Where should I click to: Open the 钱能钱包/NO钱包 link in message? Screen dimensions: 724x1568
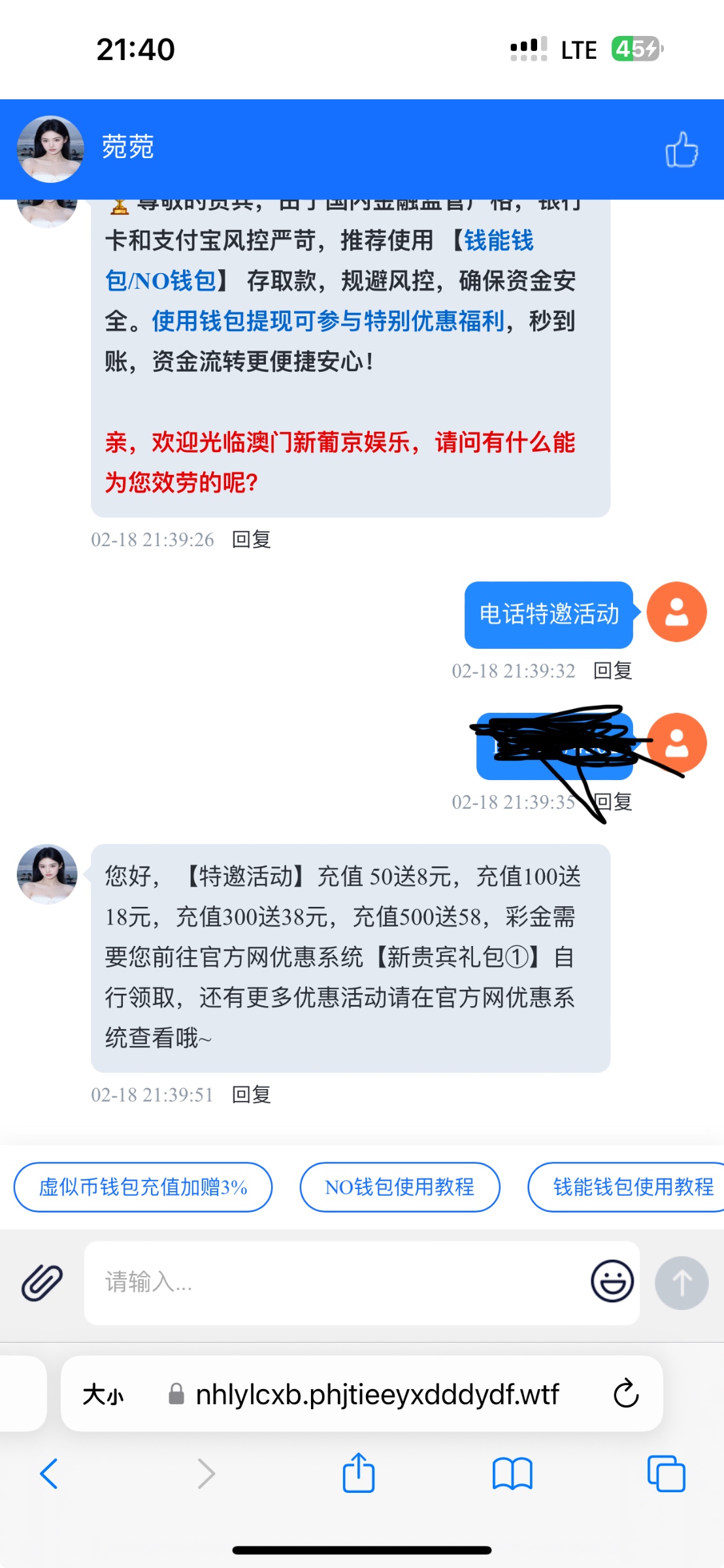click(x=319, y=261)
